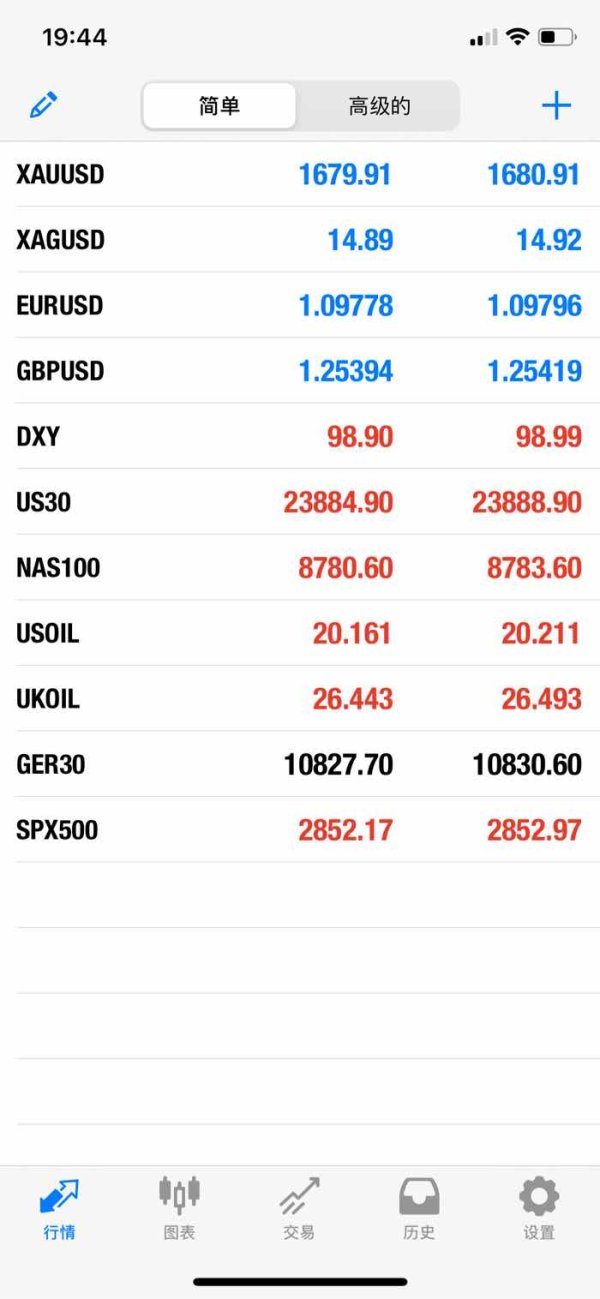Open the XAGUSD quote row
The width and height of the screenshot is (600, 1299).
pos(300,240)
